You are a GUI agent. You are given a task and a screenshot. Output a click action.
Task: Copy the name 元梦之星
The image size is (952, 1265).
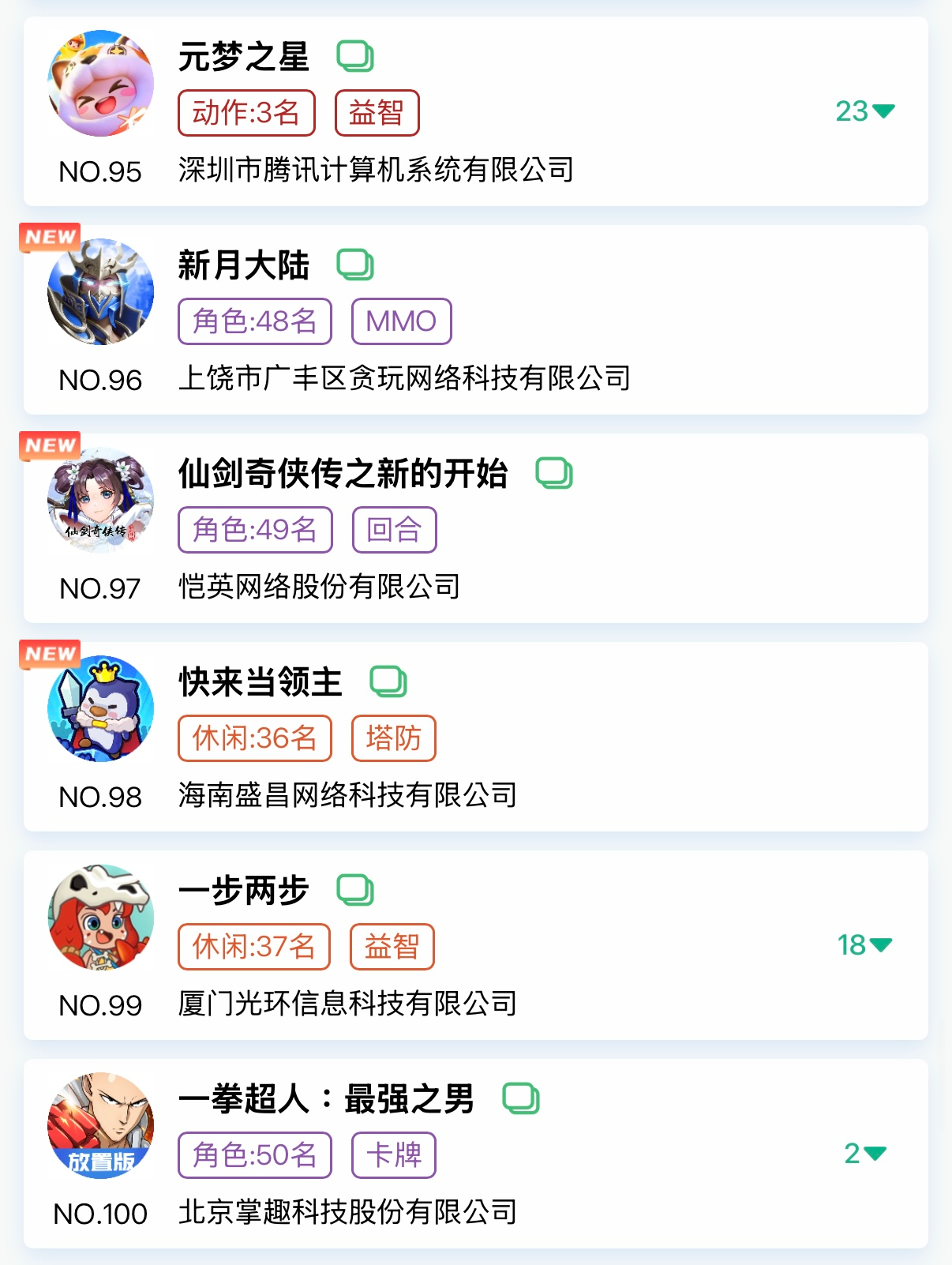tap(355, 57)
